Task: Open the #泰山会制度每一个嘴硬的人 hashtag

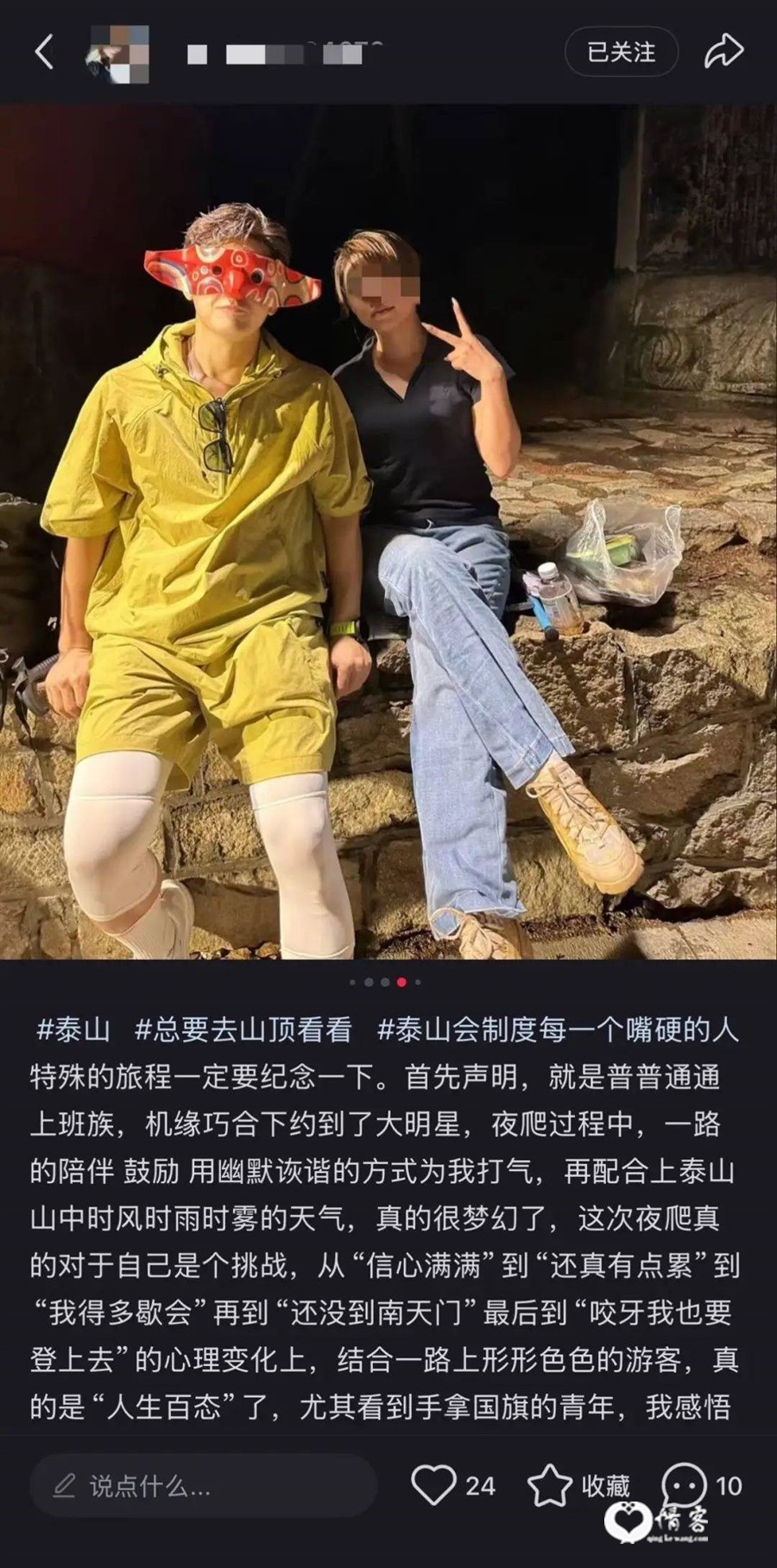Action: (x=558, y=1030)
